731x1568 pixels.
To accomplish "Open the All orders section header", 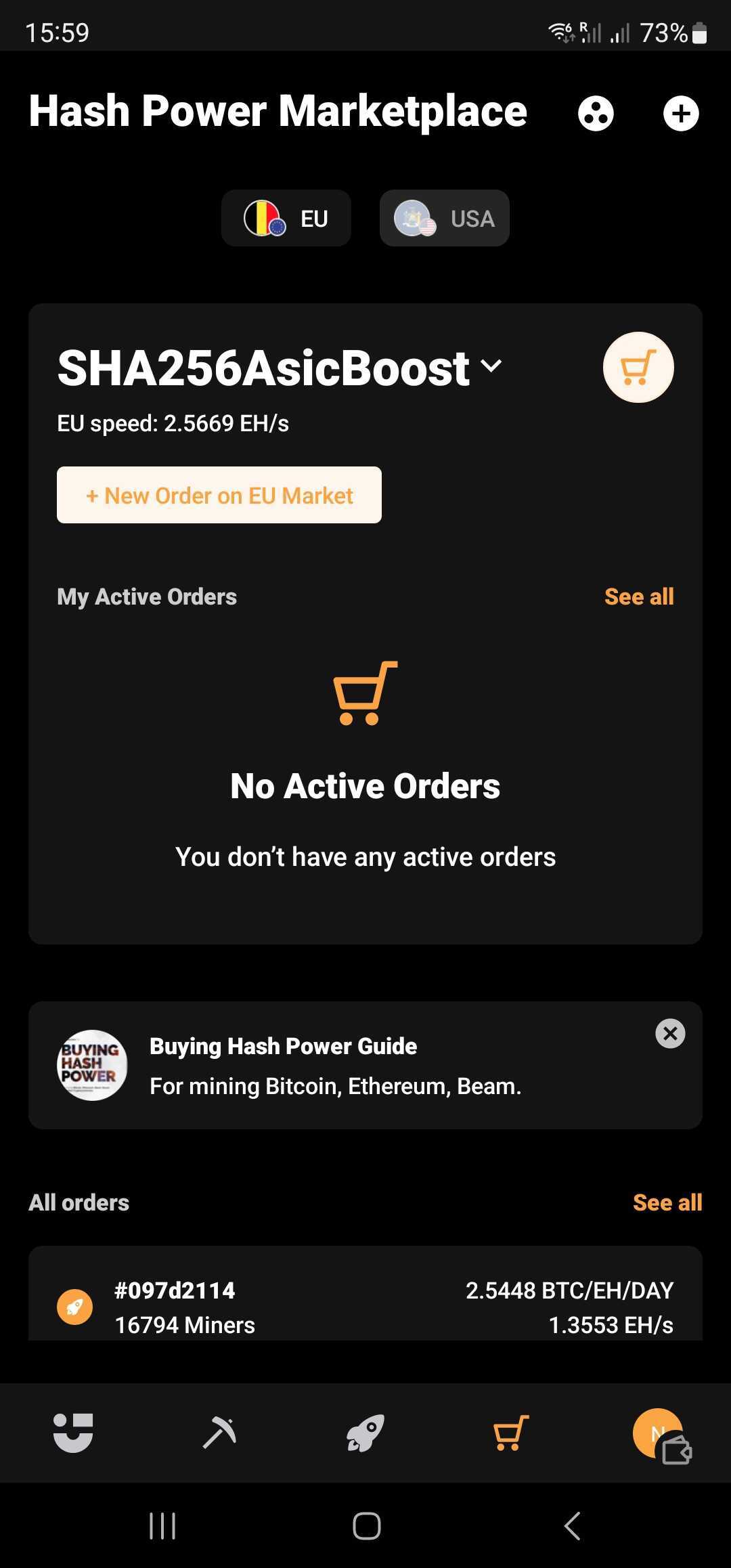I will 79,1202.
